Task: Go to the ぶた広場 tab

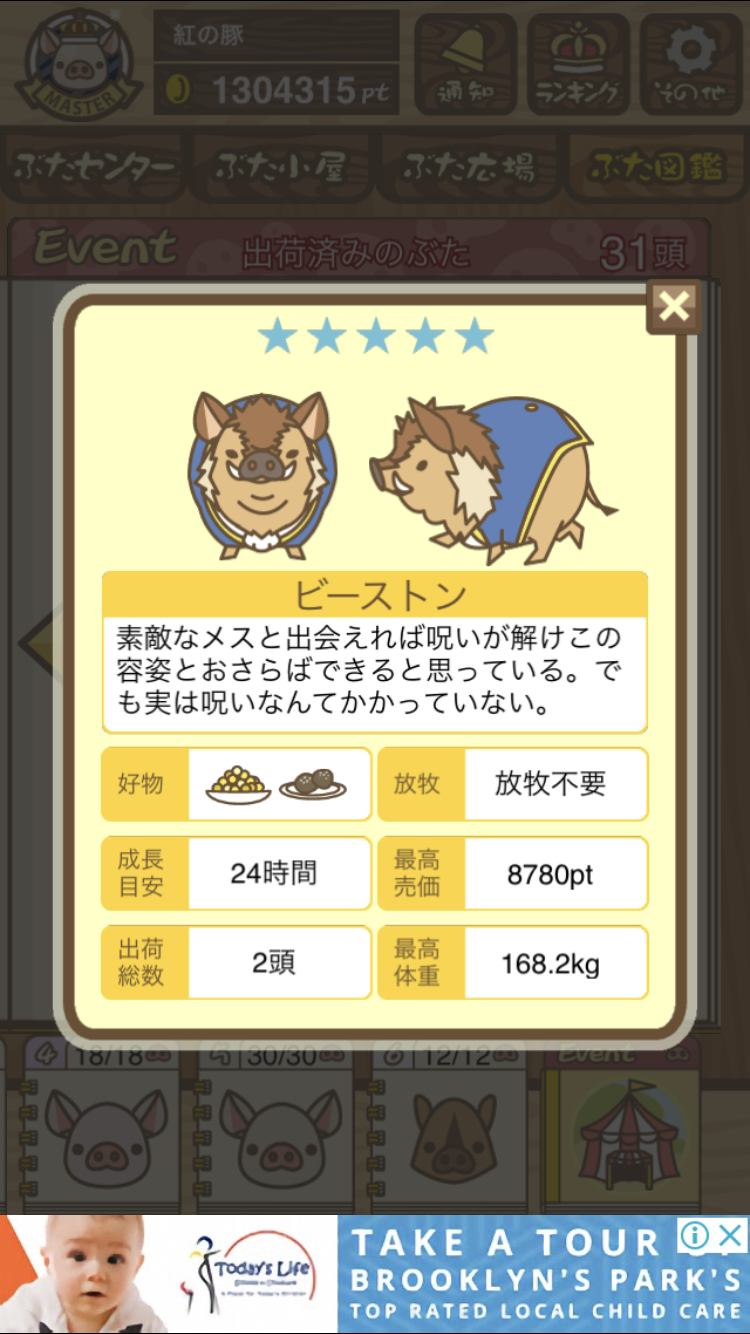Action: pyautogui.click(x=469, y=168)
